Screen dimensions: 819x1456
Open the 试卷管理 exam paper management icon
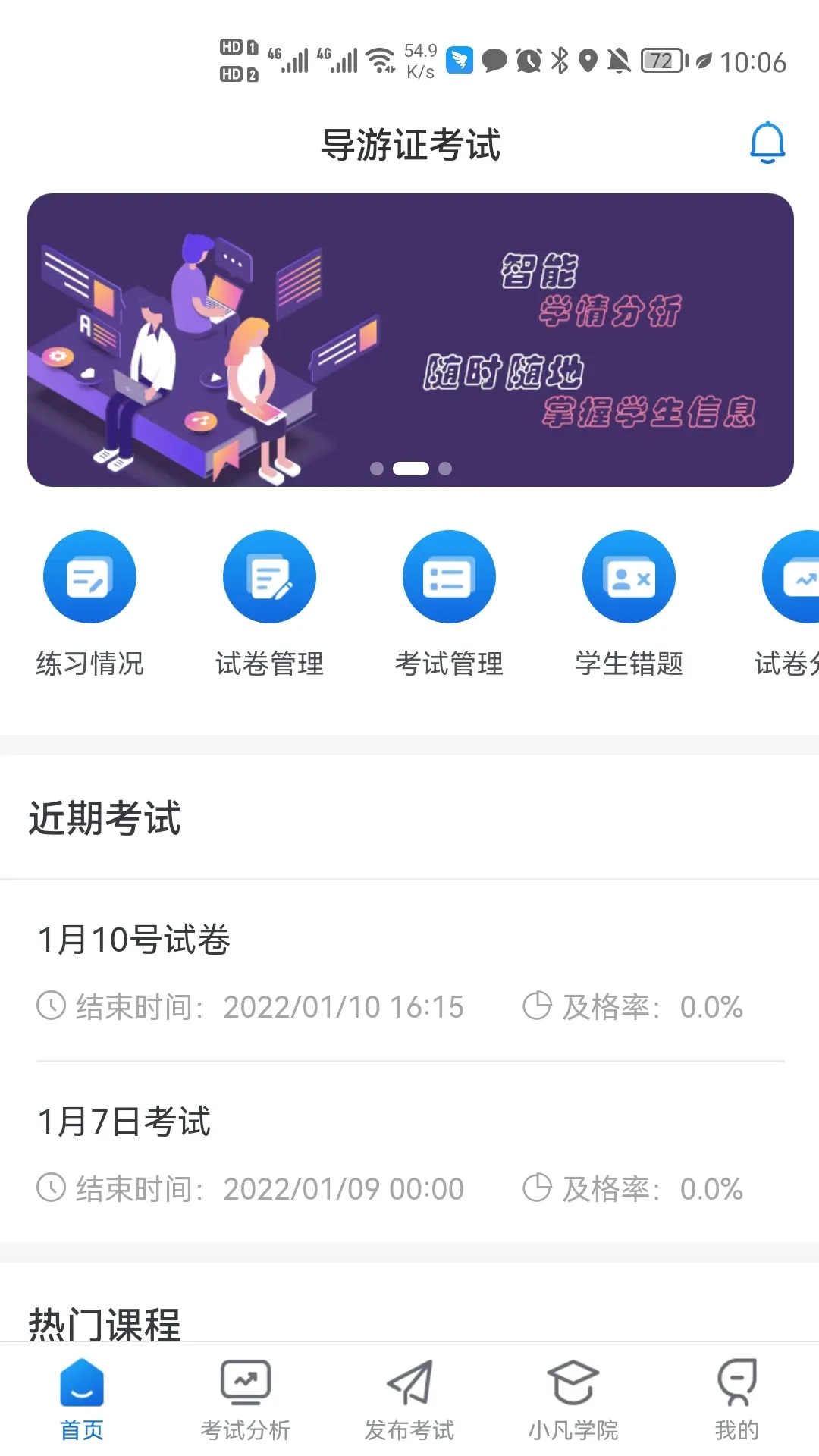(x=269, y=576)
